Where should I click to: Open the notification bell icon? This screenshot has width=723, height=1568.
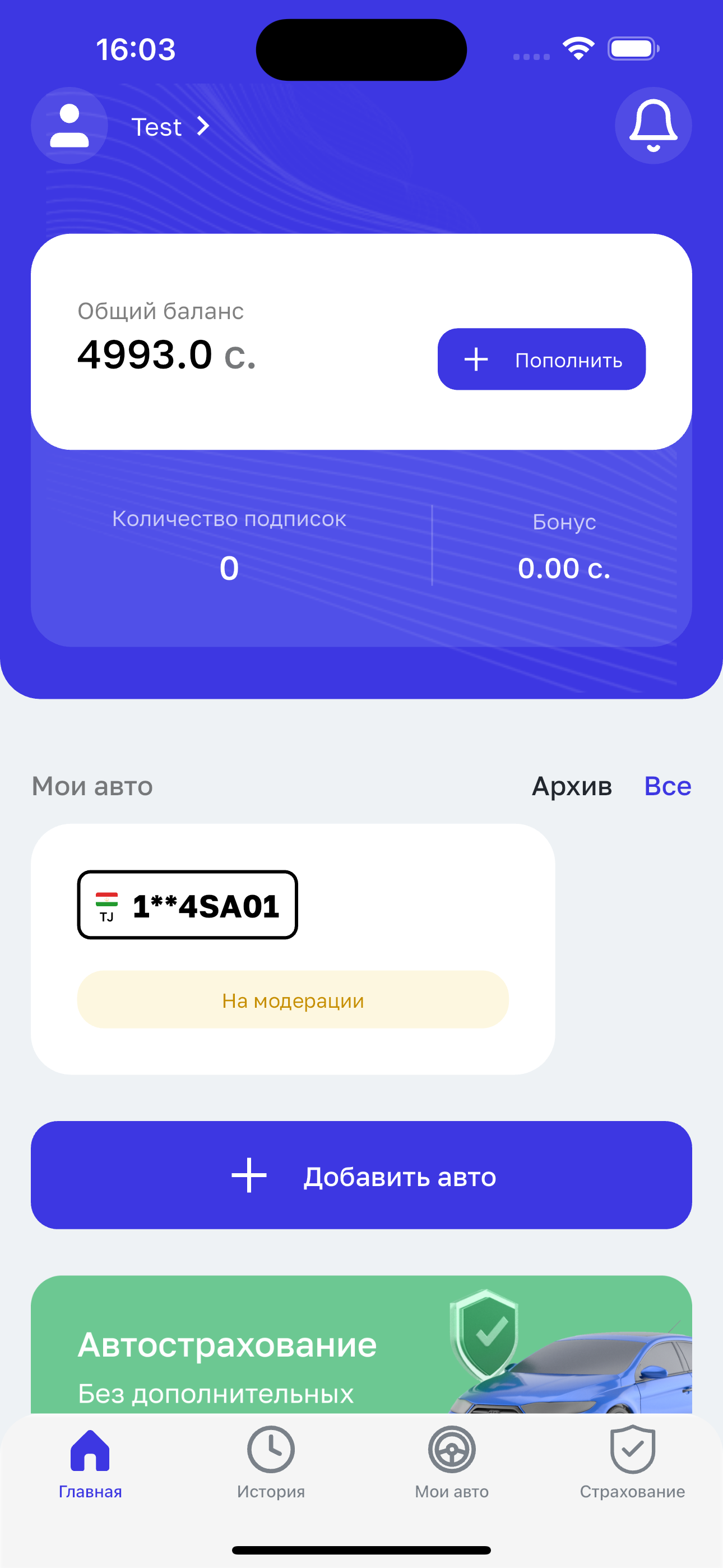[x=653, y=126]
